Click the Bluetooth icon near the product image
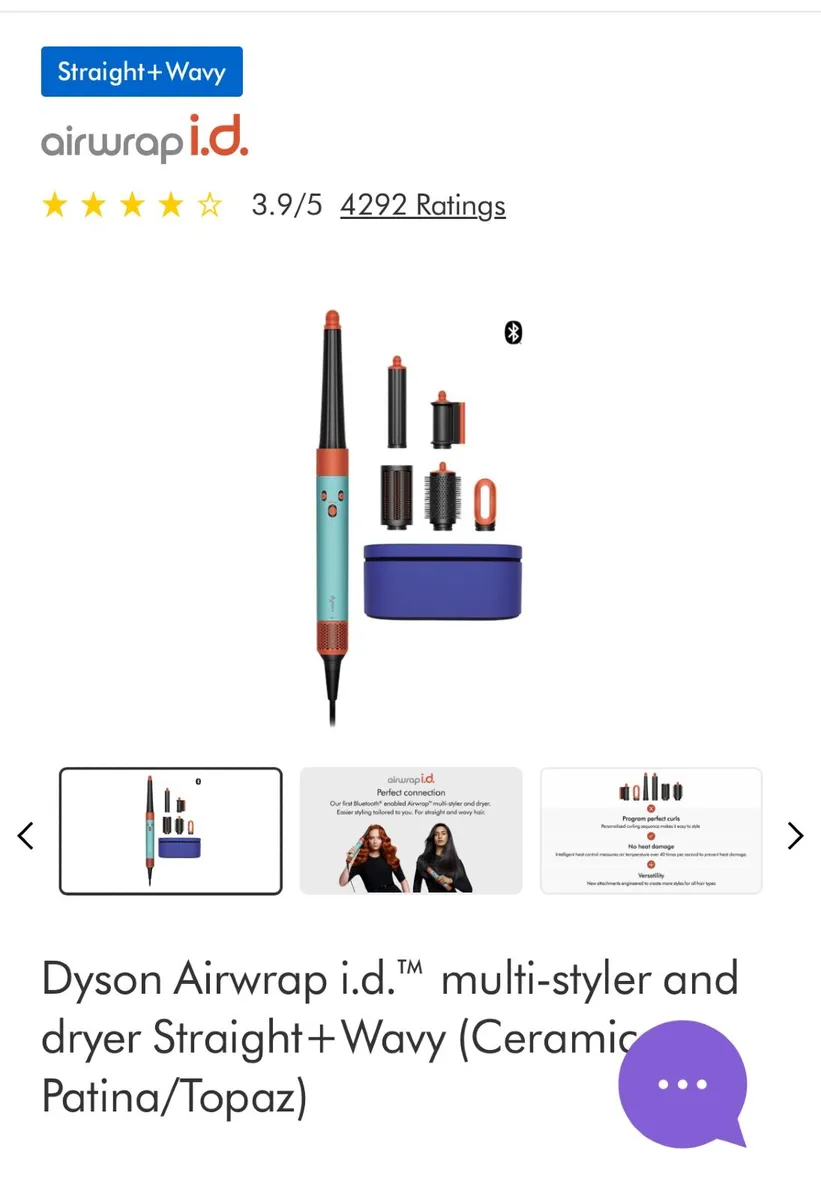This screenshot has height=1200, width=821. click(x=513, y=332)
